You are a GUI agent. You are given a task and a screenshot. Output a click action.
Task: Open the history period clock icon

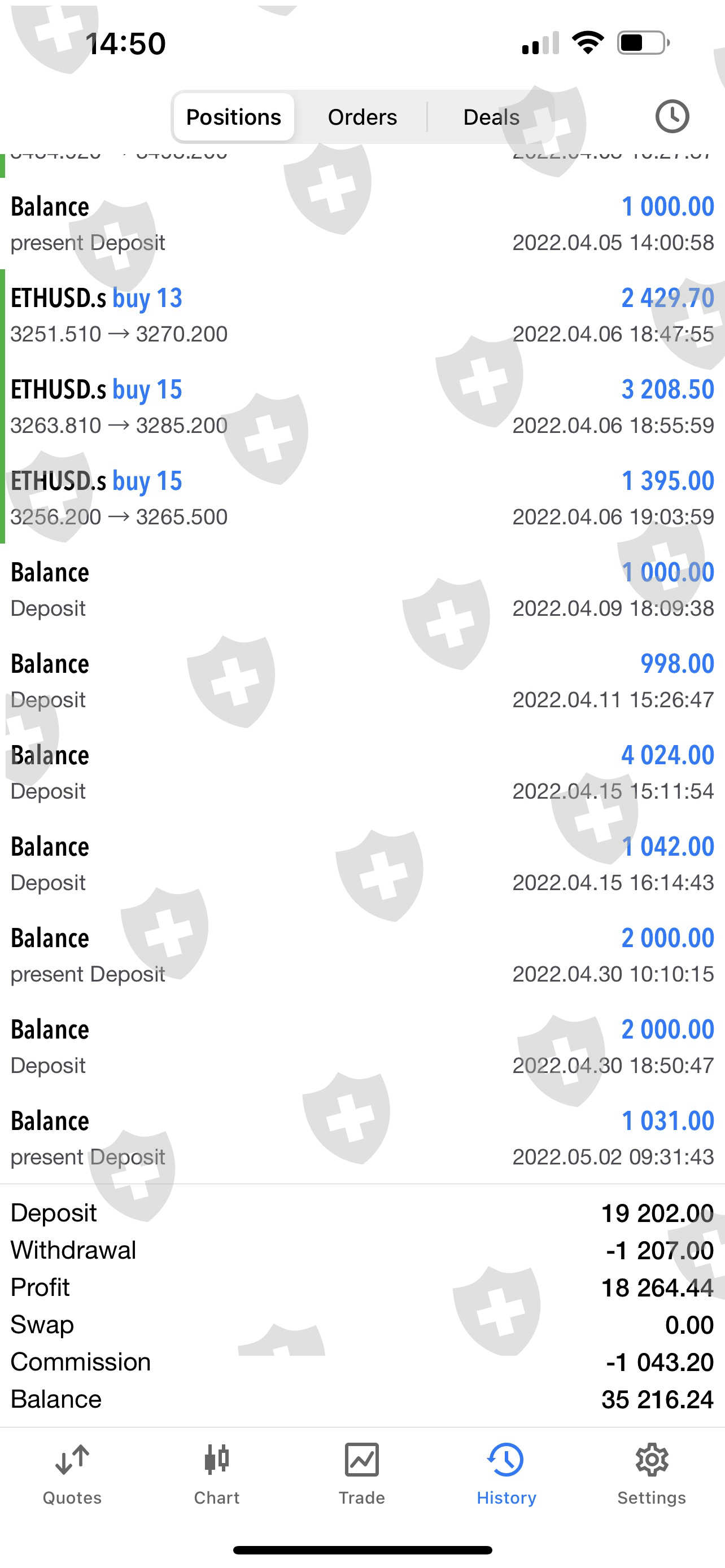tap(671, 116)
